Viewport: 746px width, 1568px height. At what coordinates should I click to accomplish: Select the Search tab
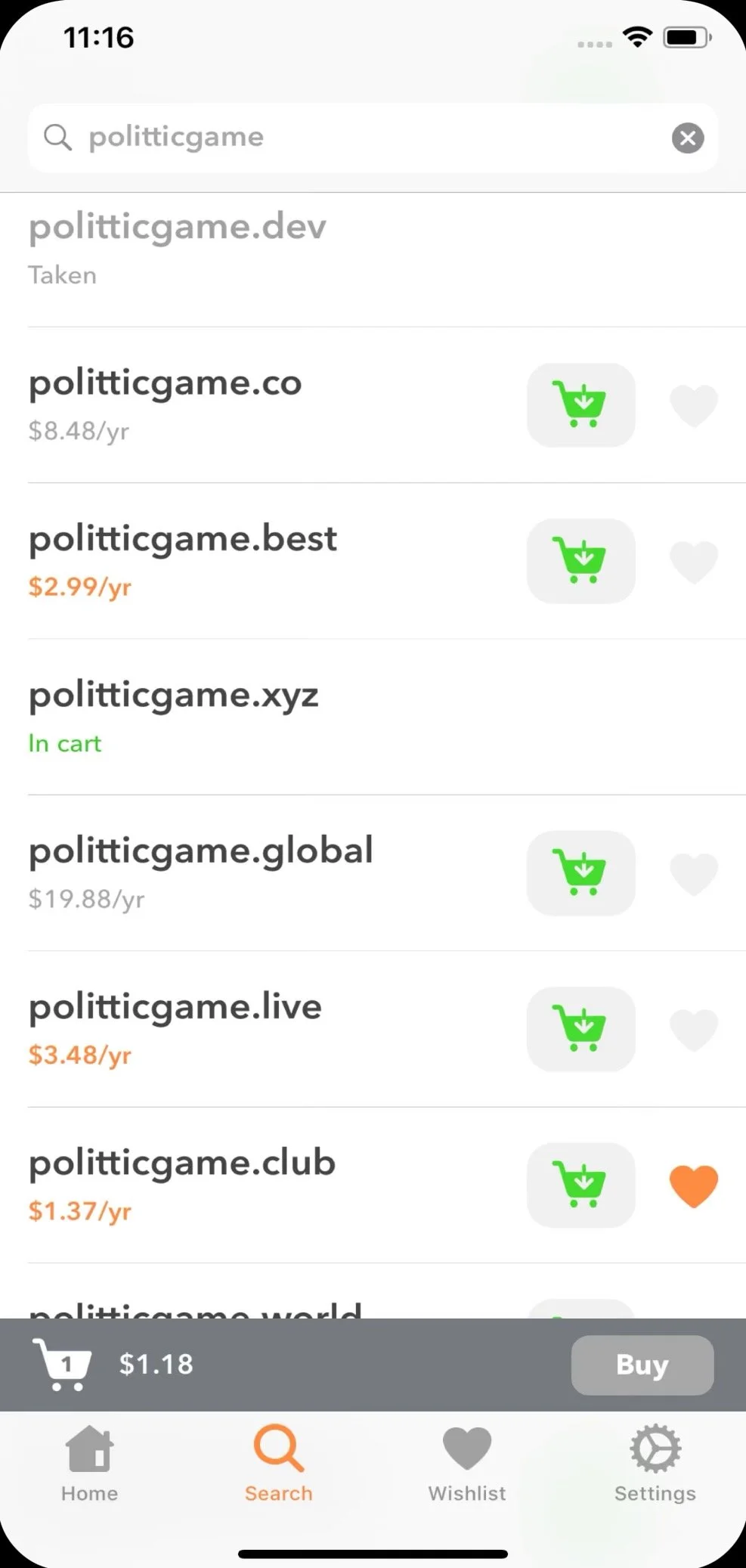coord(278,1464)
